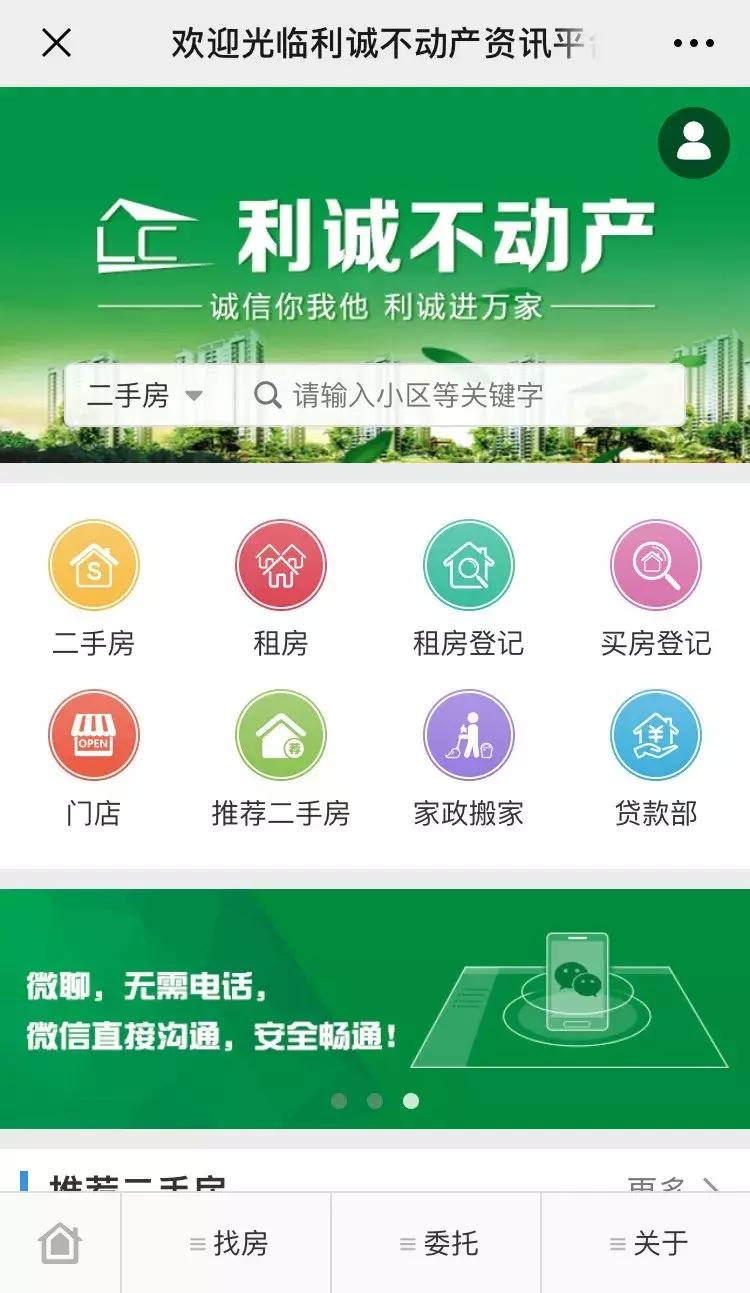Open the 家政搬家 moving services icon
Screen dimensions: 750x1293
[x=468, y=735]
